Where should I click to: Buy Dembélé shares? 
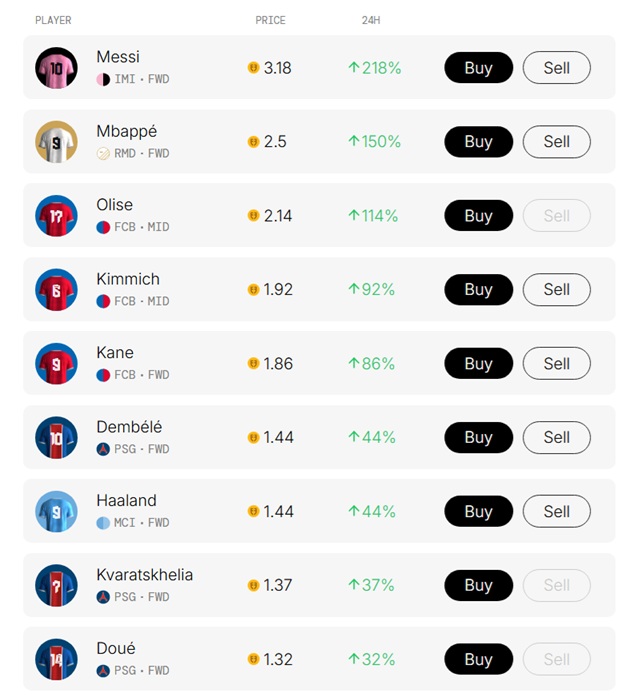(x=478, y=438)
